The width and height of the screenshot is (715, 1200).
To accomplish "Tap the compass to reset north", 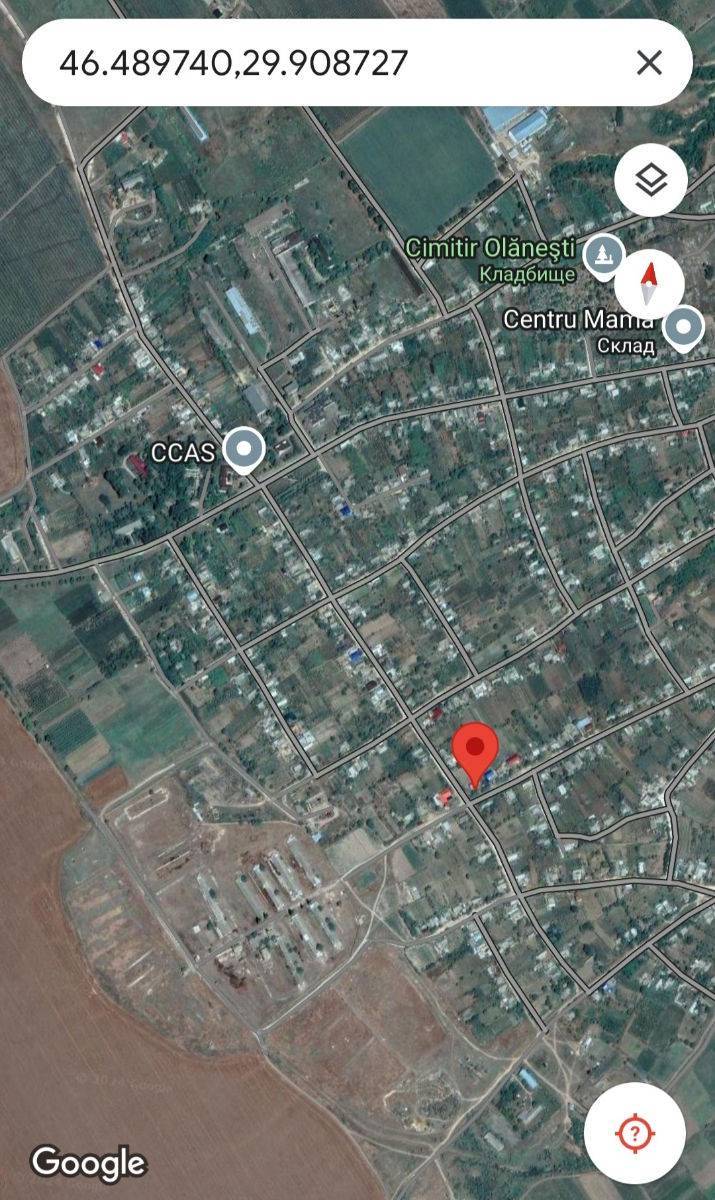I will coord(650,284).
